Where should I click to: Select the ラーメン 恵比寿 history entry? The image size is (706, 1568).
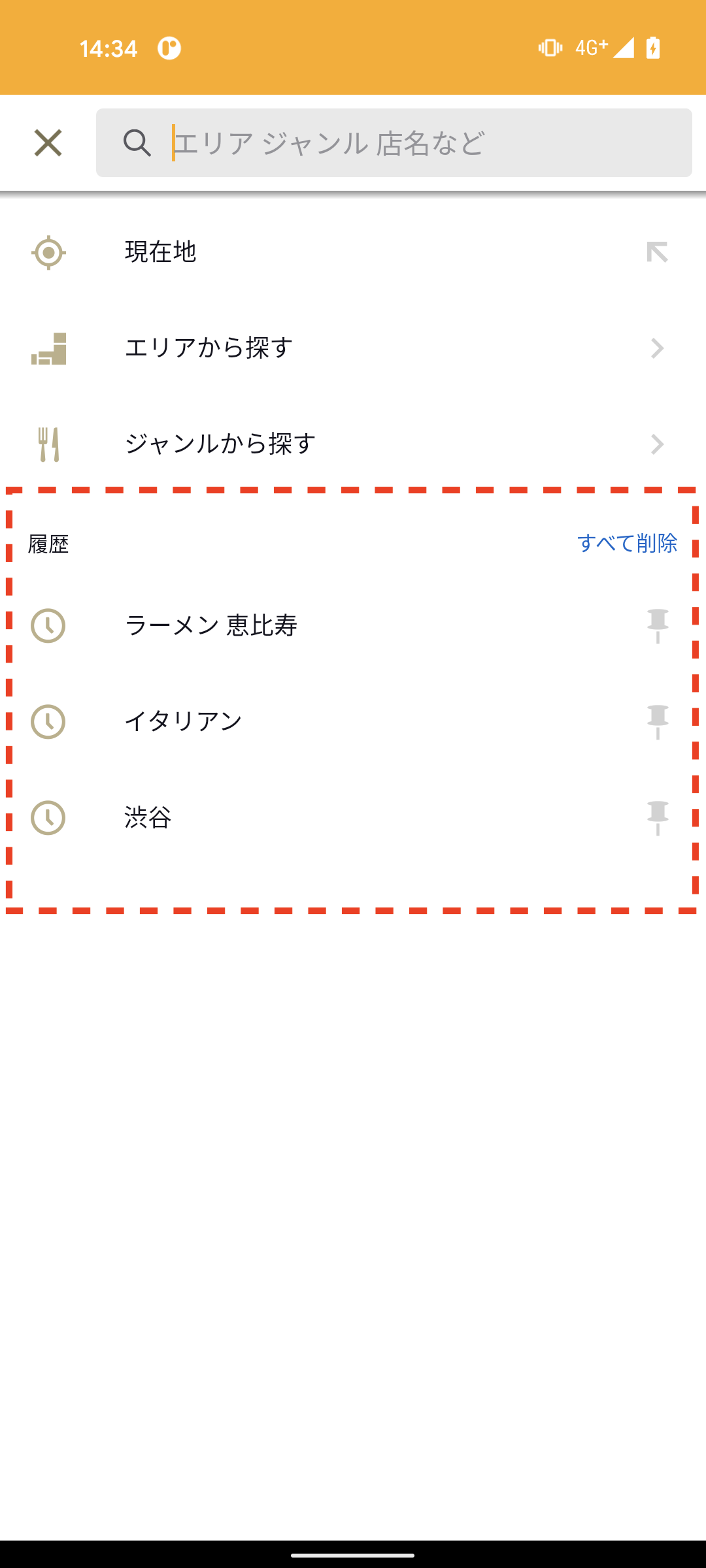[212, 625]
